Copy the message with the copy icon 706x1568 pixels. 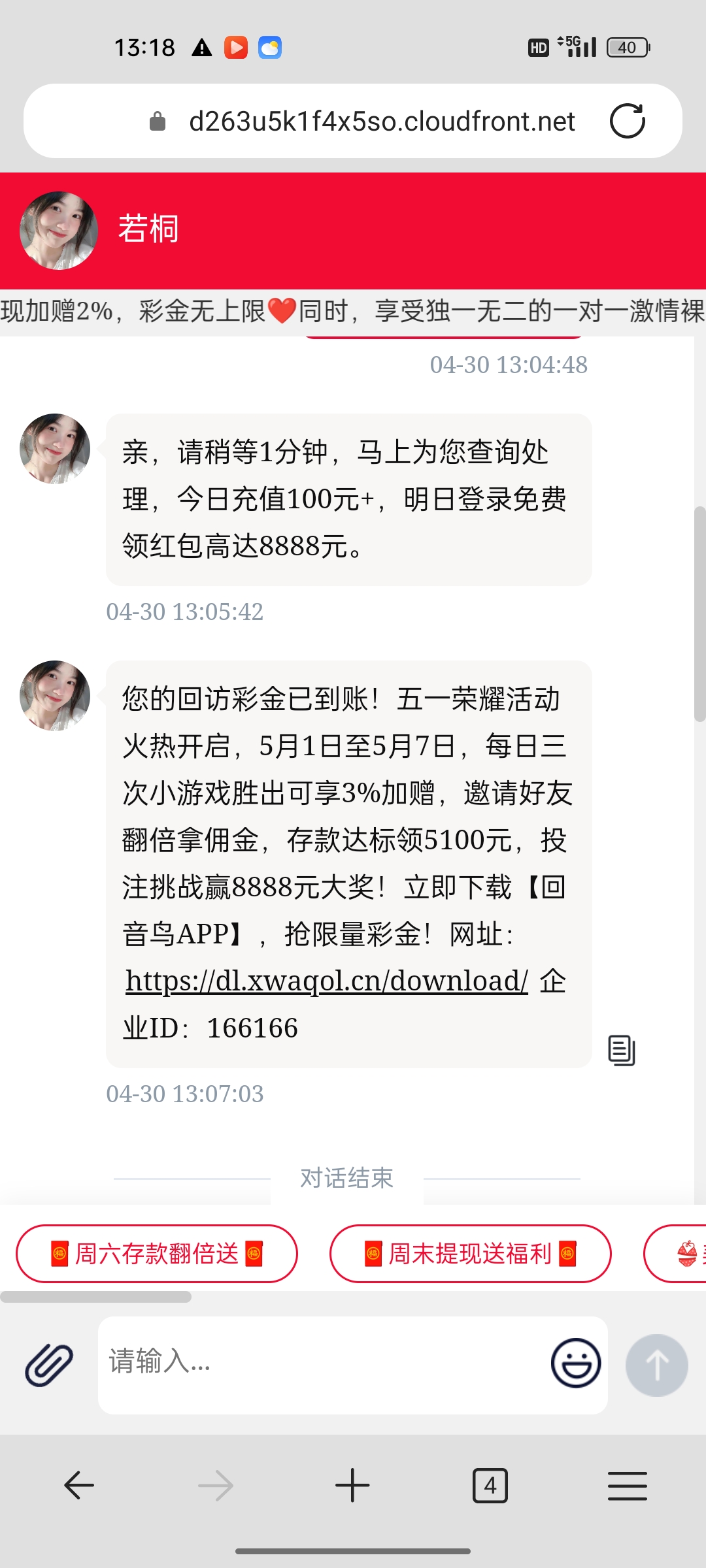click(x=621, y=1050)
